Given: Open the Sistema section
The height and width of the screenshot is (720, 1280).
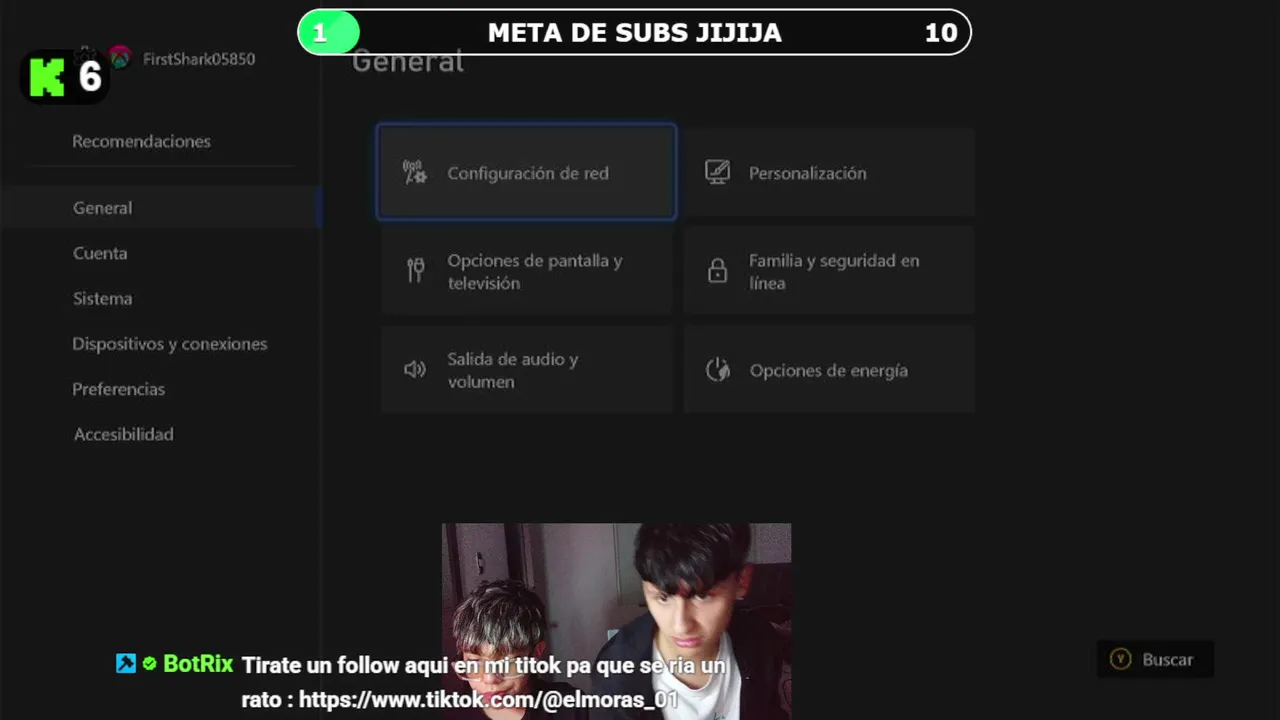Looking at the screenshot, I should (102, 298).
